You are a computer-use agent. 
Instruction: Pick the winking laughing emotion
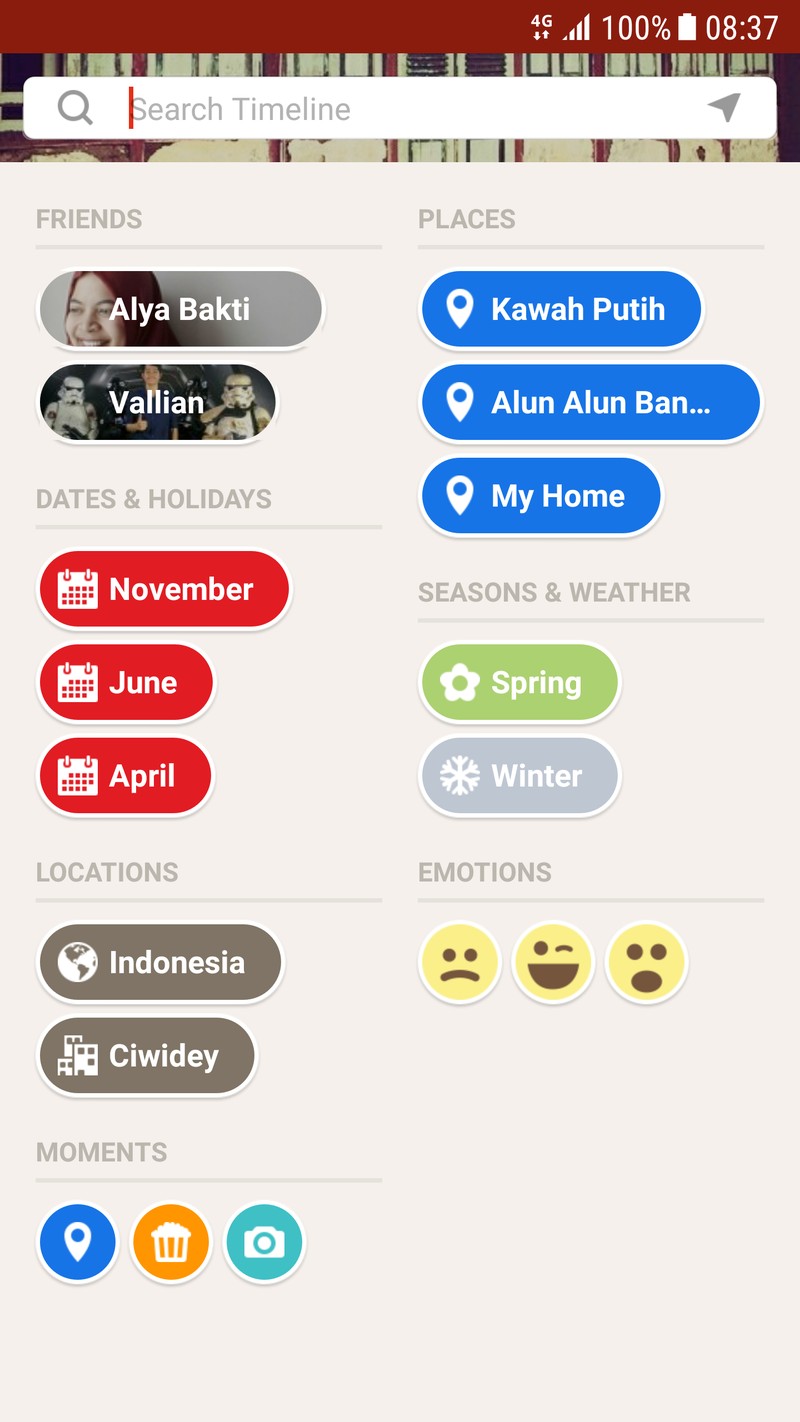coord(553,962)
